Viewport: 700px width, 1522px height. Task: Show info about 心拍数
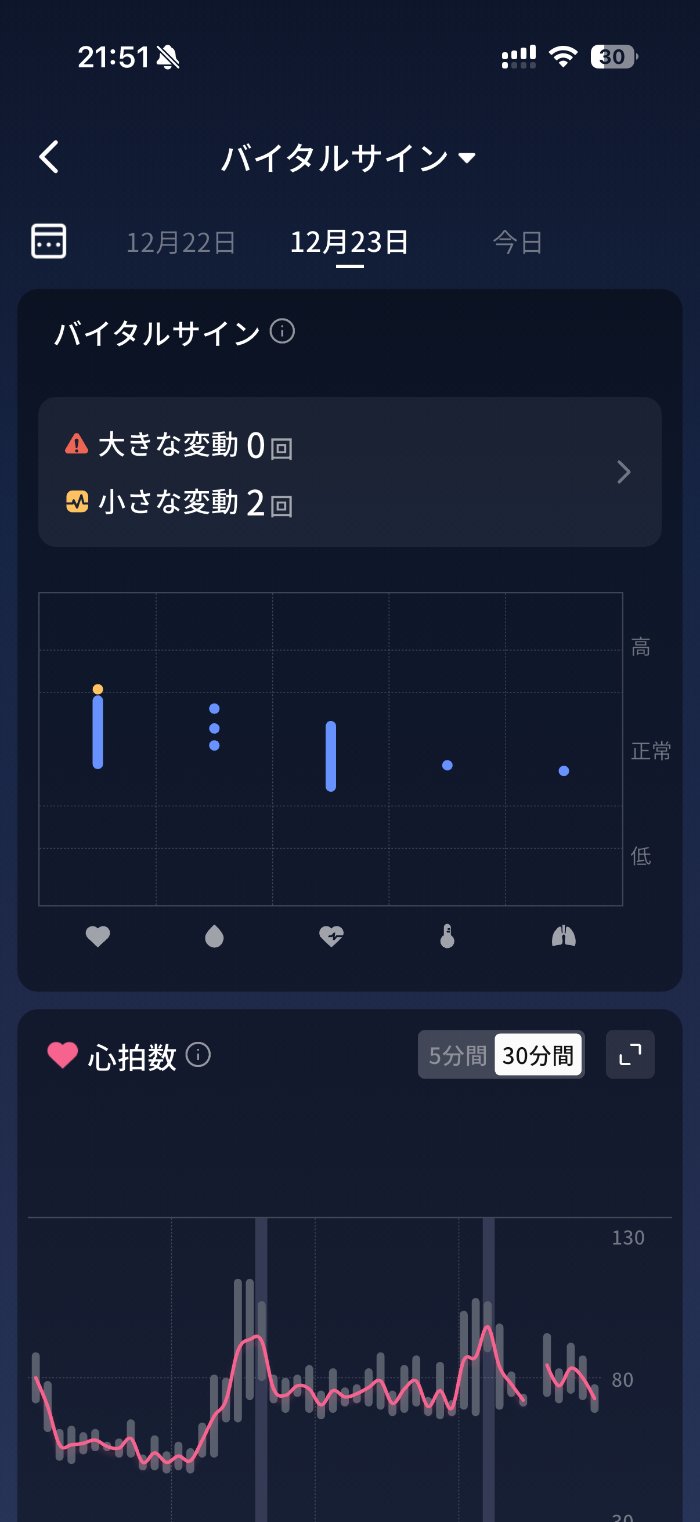click(x=199, y=1055)
